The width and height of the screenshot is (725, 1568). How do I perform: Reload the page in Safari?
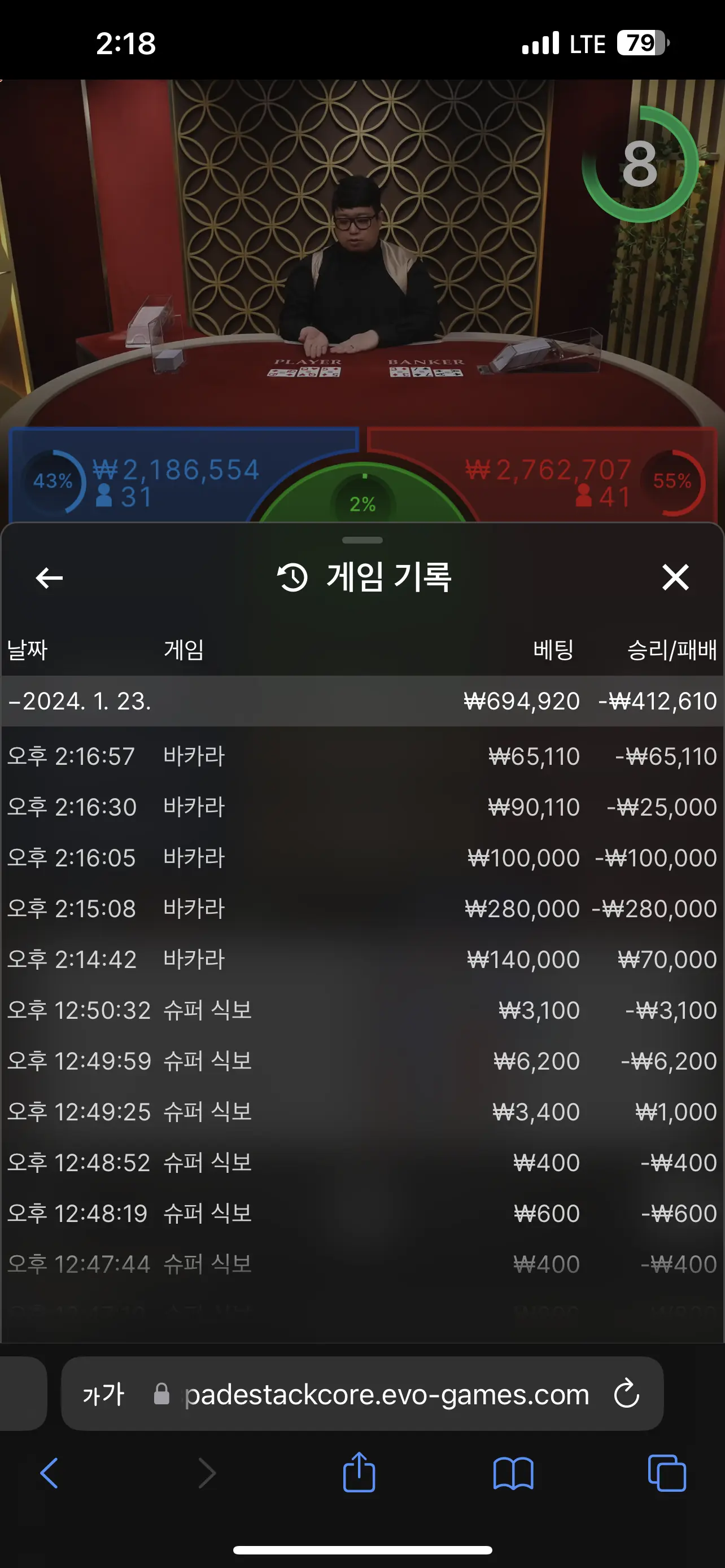tap(626, 1394)
